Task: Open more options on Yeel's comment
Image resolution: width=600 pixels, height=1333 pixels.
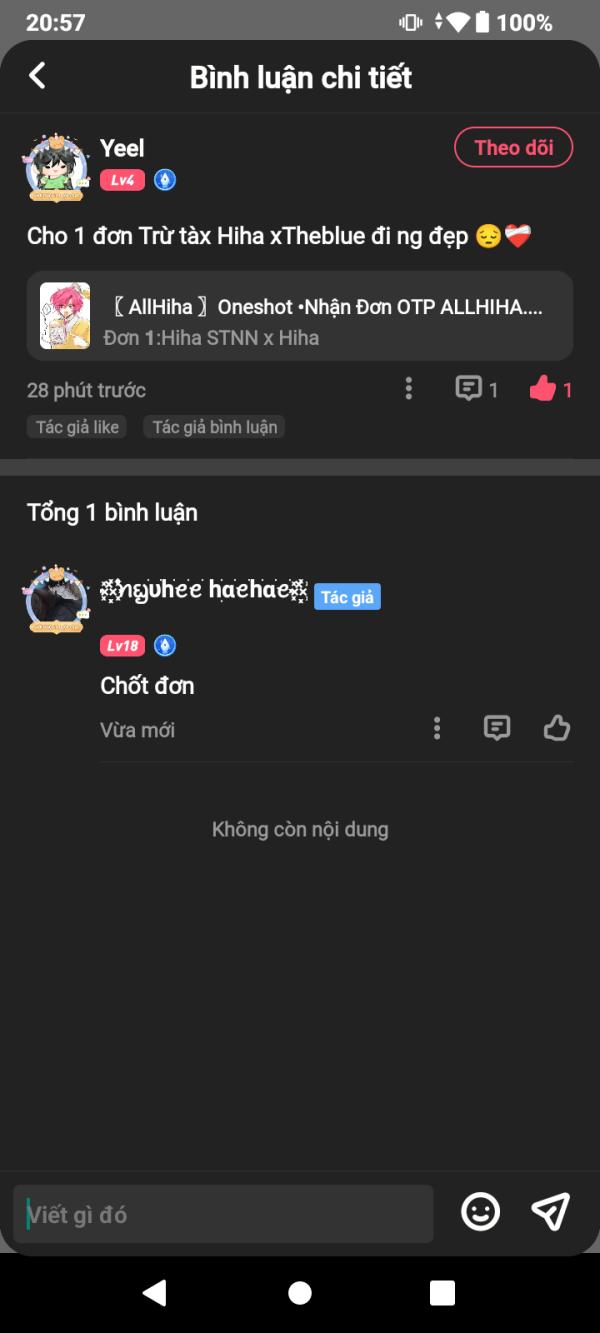Action: pos(408,389)
